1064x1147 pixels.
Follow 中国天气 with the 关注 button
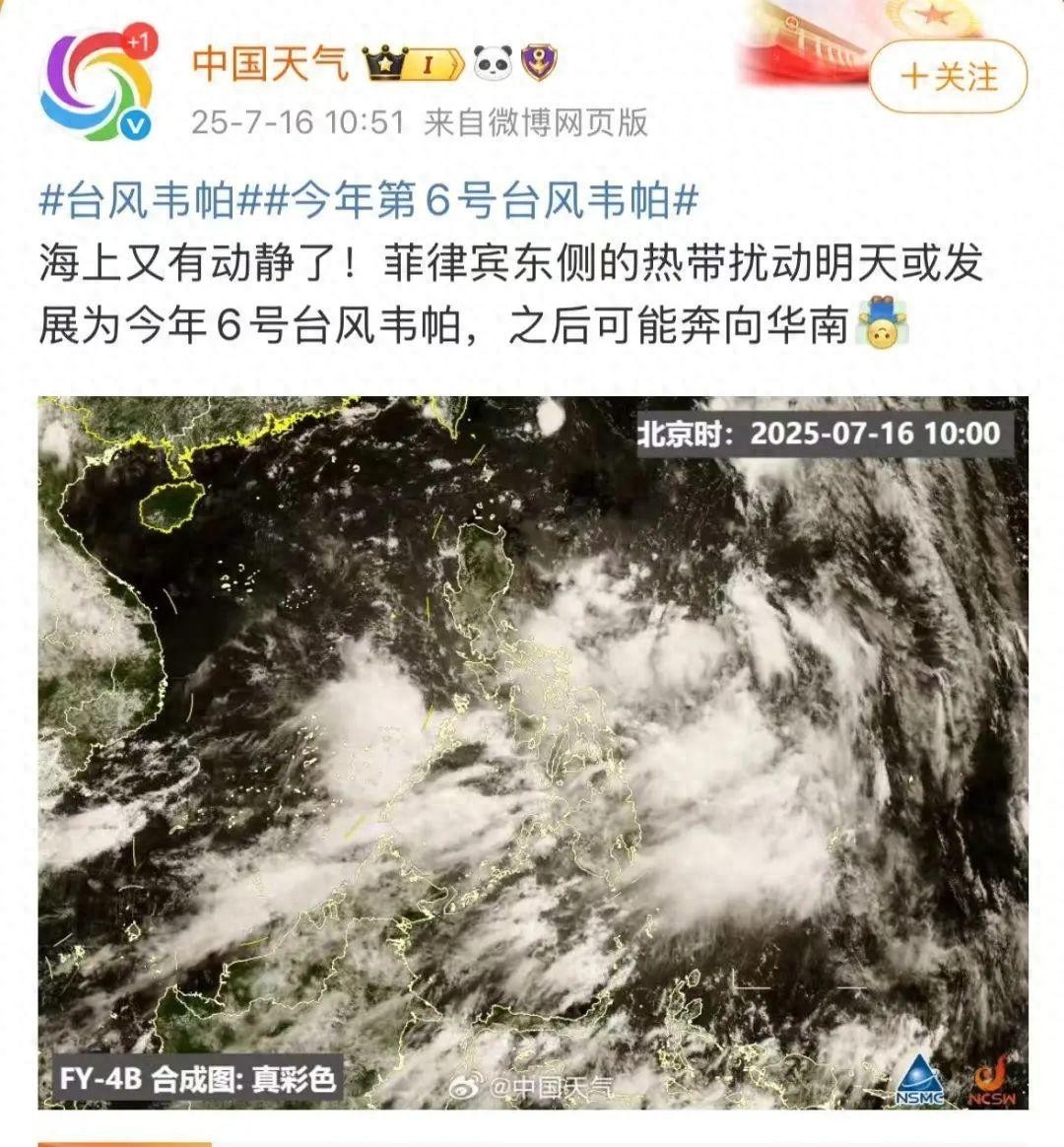click(948, 77)
